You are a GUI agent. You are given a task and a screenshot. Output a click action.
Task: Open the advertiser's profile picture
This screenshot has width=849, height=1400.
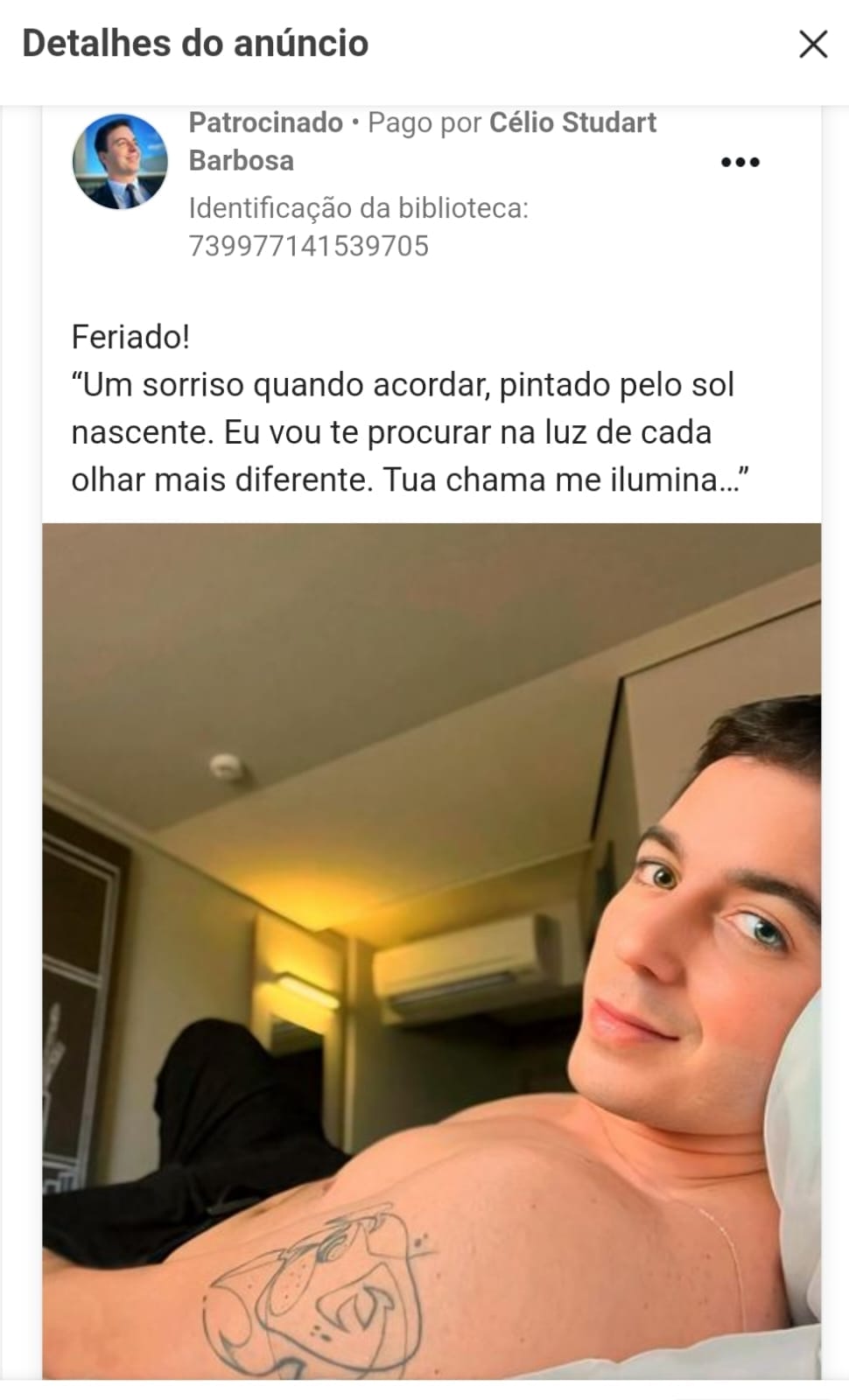(120, 162)
